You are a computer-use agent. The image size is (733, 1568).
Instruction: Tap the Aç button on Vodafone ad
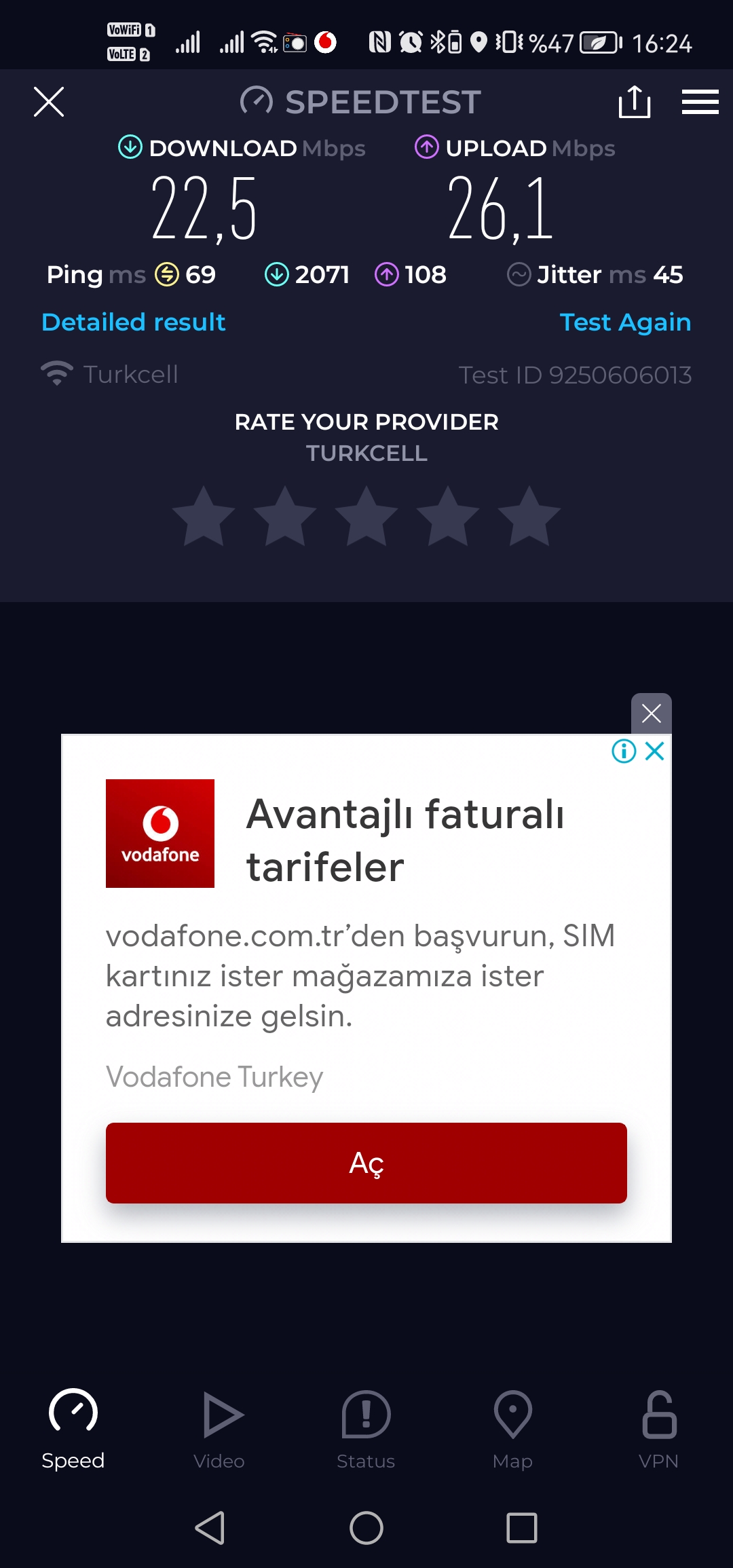tap(366, 1163)
